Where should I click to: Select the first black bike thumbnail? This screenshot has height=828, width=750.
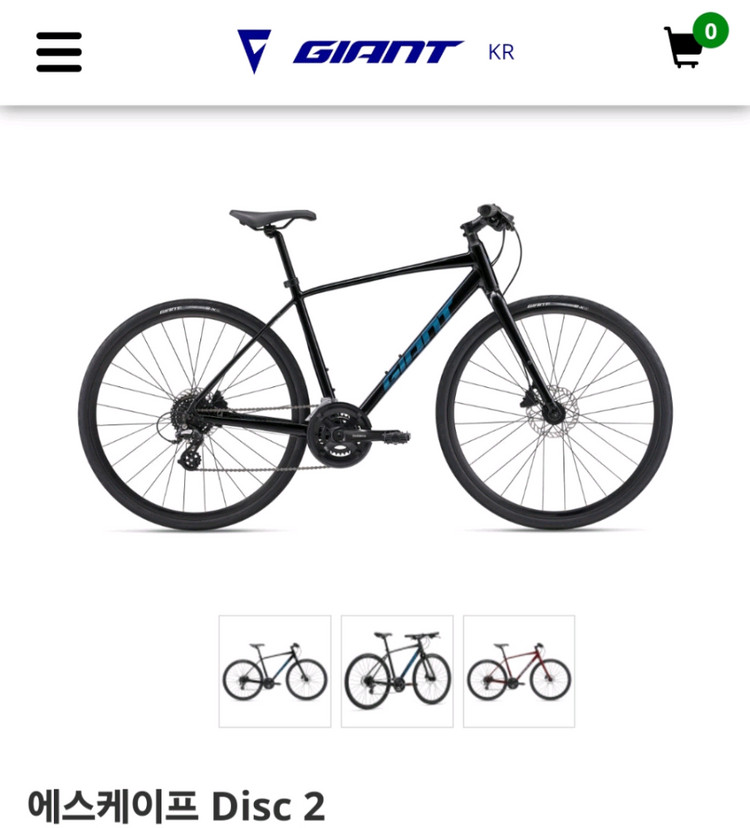pyautogui.click(x=275, y=671)
